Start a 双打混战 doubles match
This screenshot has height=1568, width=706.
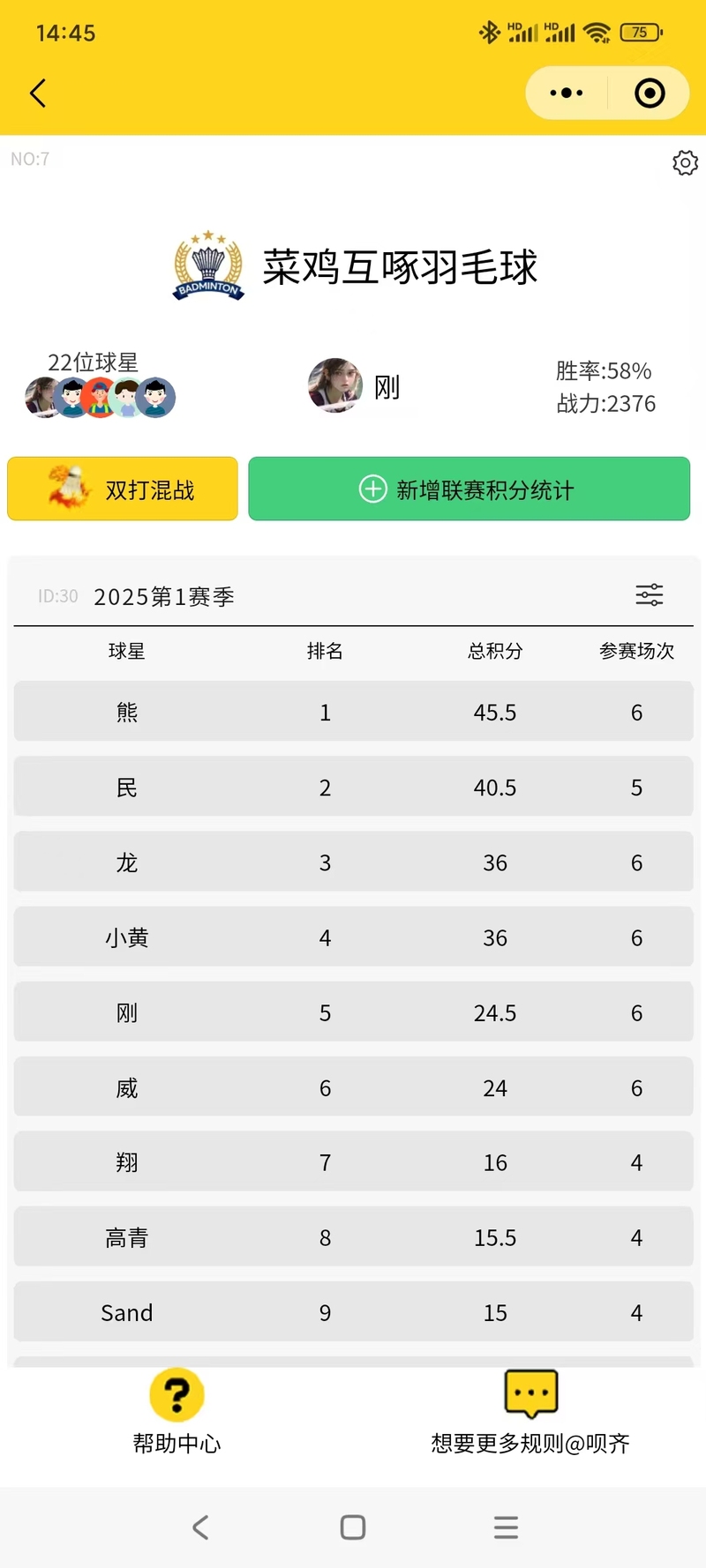123,489
